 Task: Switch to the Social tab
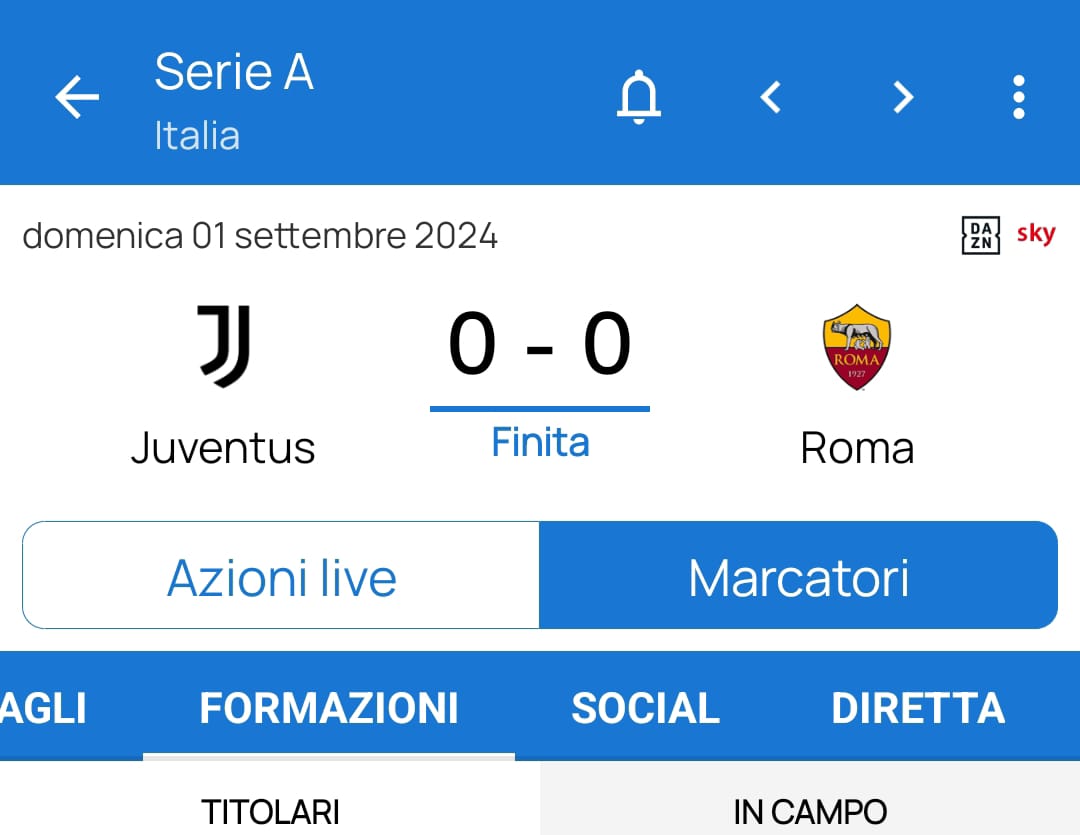pos(645,708)
